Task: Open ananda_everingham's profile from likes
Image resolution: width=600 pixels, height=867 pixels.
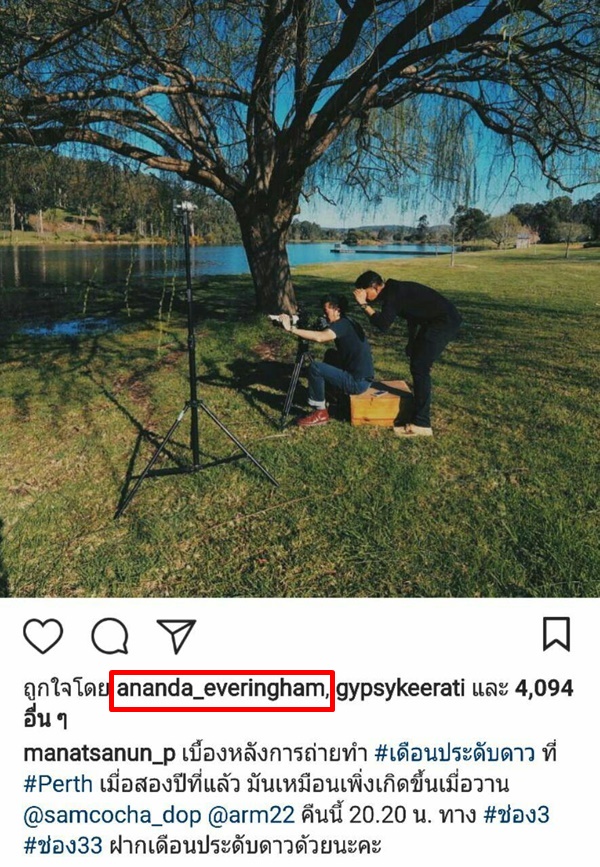Action: tap(222, 689)
